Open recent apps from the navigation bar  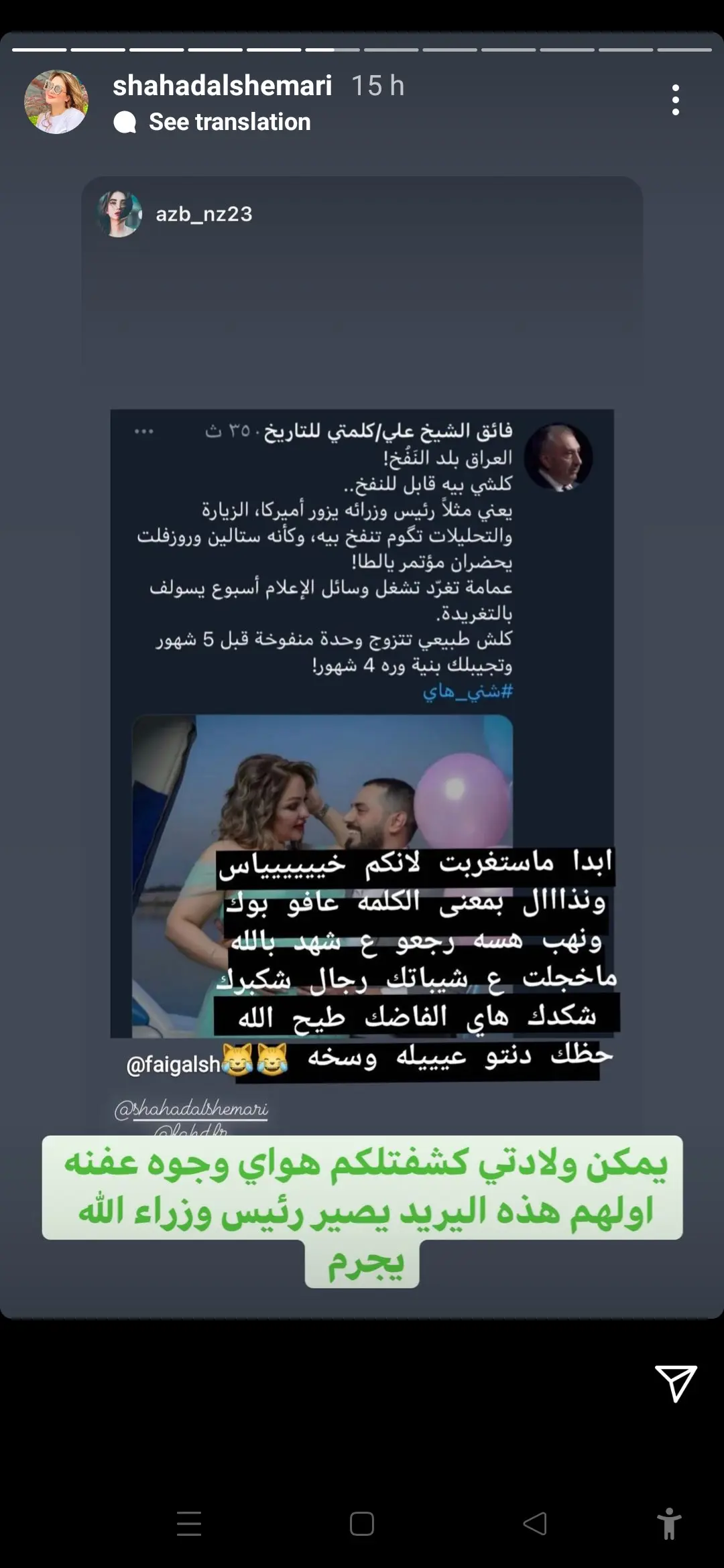(x=189, y=1524)
